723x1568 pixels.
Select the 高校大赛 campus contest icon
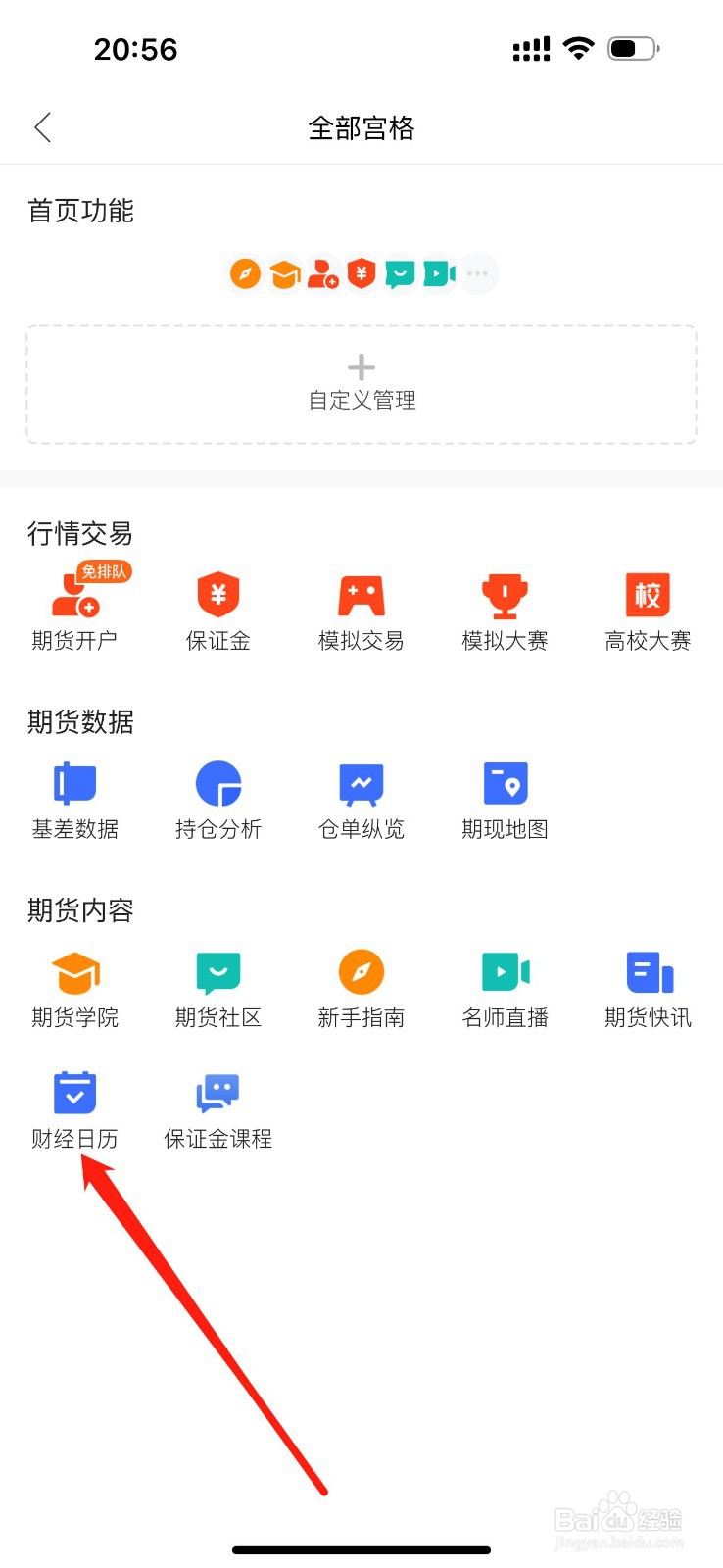click(x=647, y=608)
